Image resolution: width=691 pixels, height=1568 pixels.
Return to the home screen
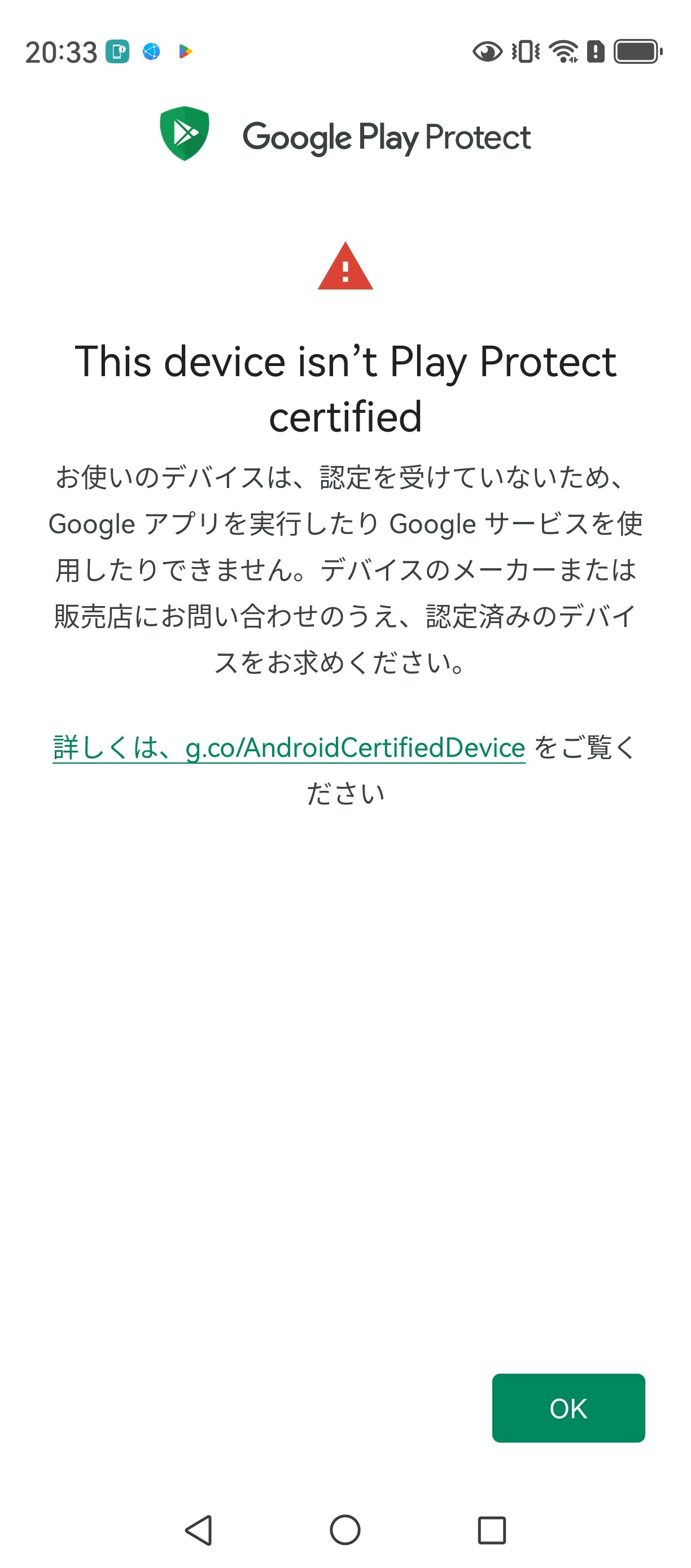click(345, 1530)
